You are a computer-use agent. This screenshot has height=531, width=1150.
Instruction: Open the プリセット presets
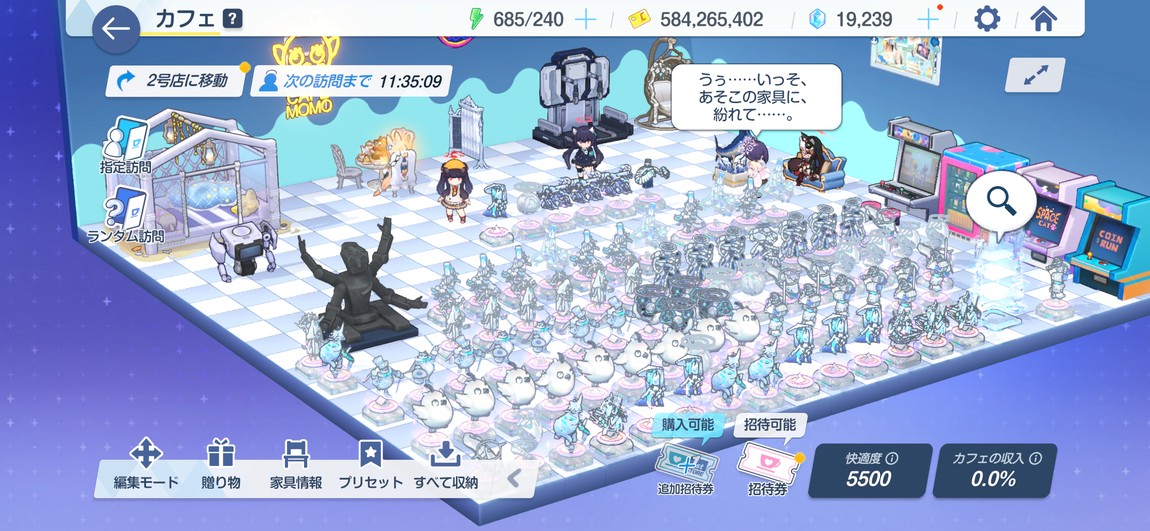(x=370, y=465)
